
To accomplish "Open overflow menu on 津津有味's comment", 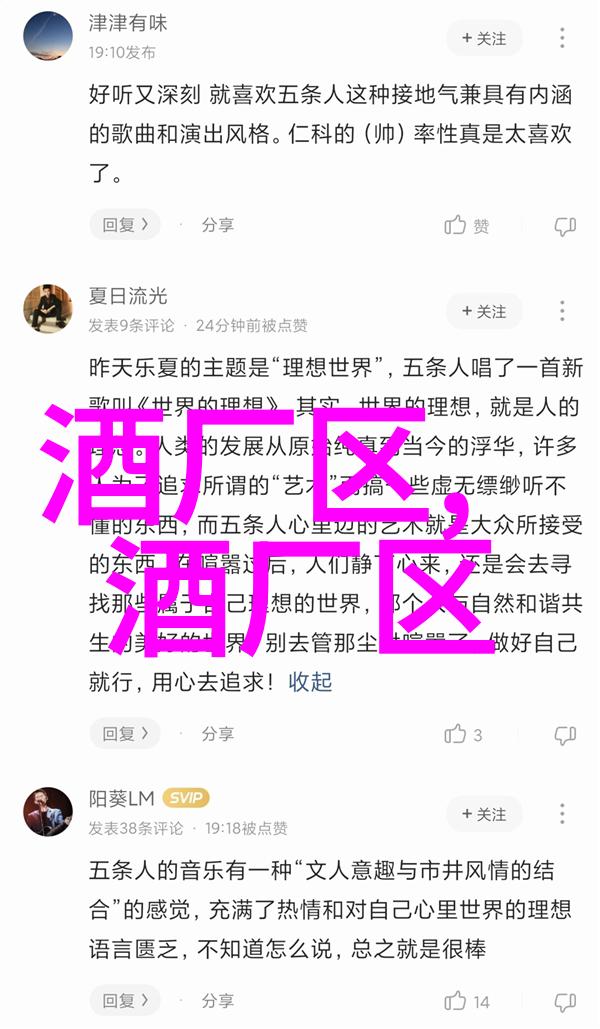I will pos(563,39).
